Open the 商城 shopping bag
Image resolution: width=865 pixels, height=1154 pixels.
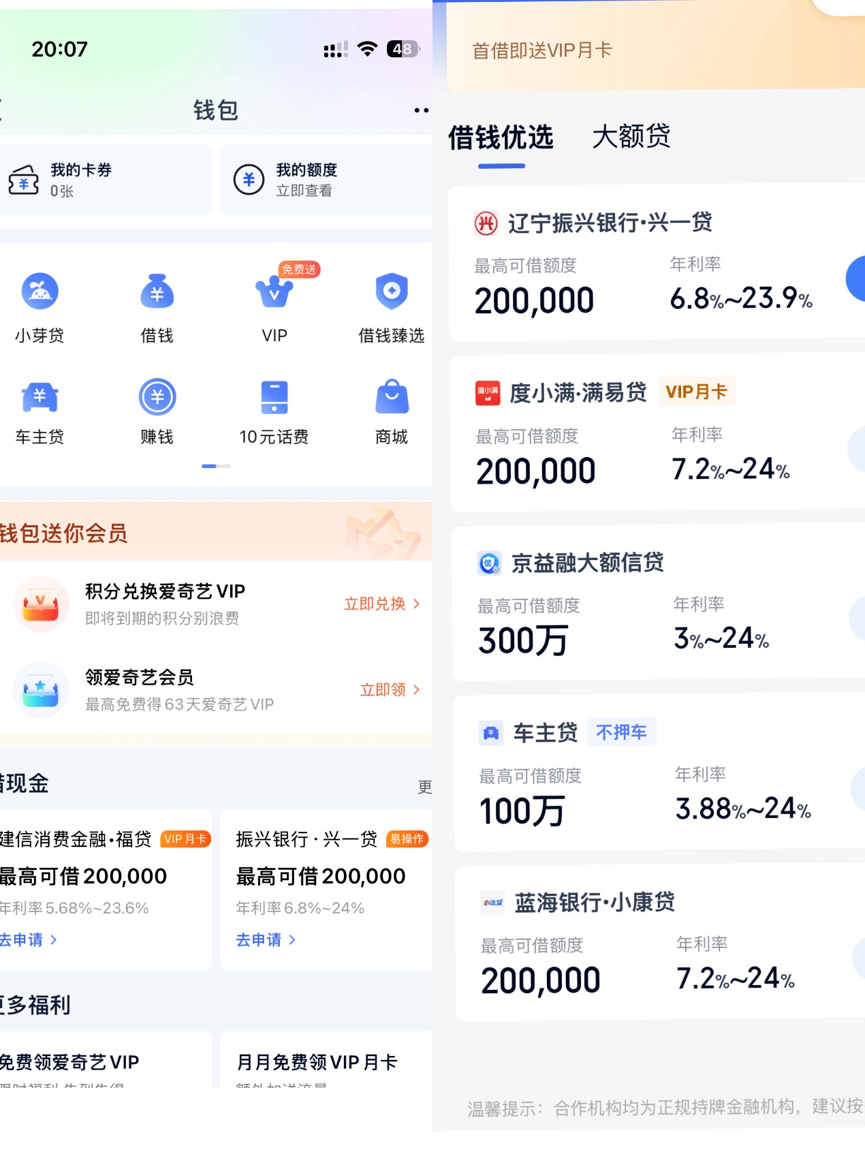point(392,411)
